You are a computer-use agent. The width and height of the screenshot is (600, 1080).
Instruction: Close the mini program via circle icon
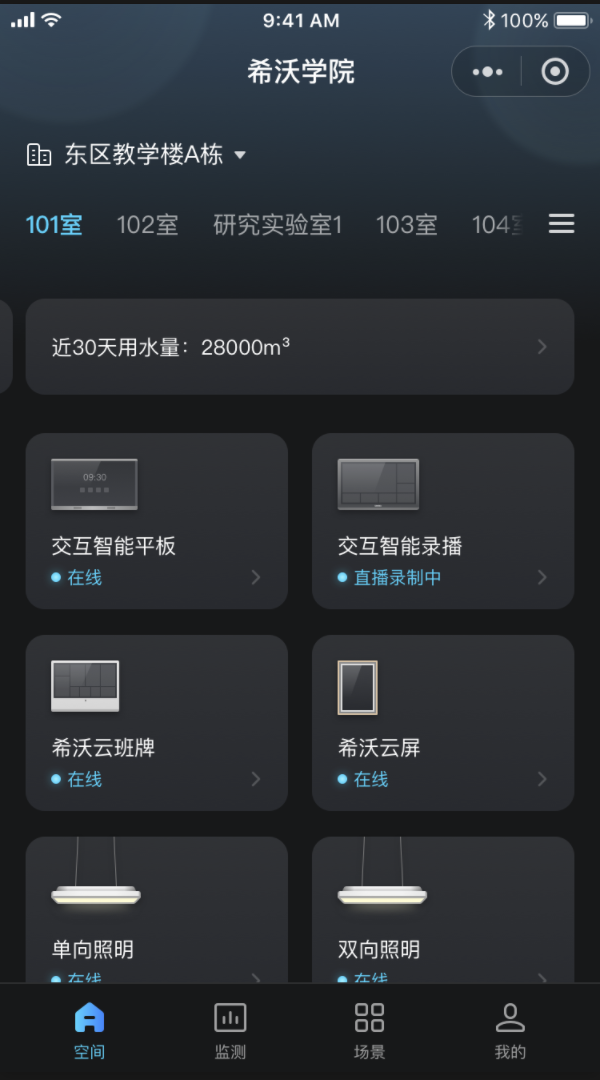(x=554, y=72)
